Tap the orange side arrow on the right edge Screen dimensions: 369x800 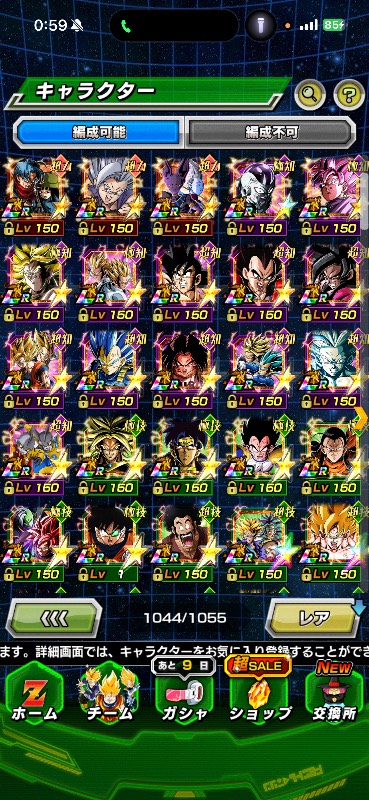click(x=361, y=419)
